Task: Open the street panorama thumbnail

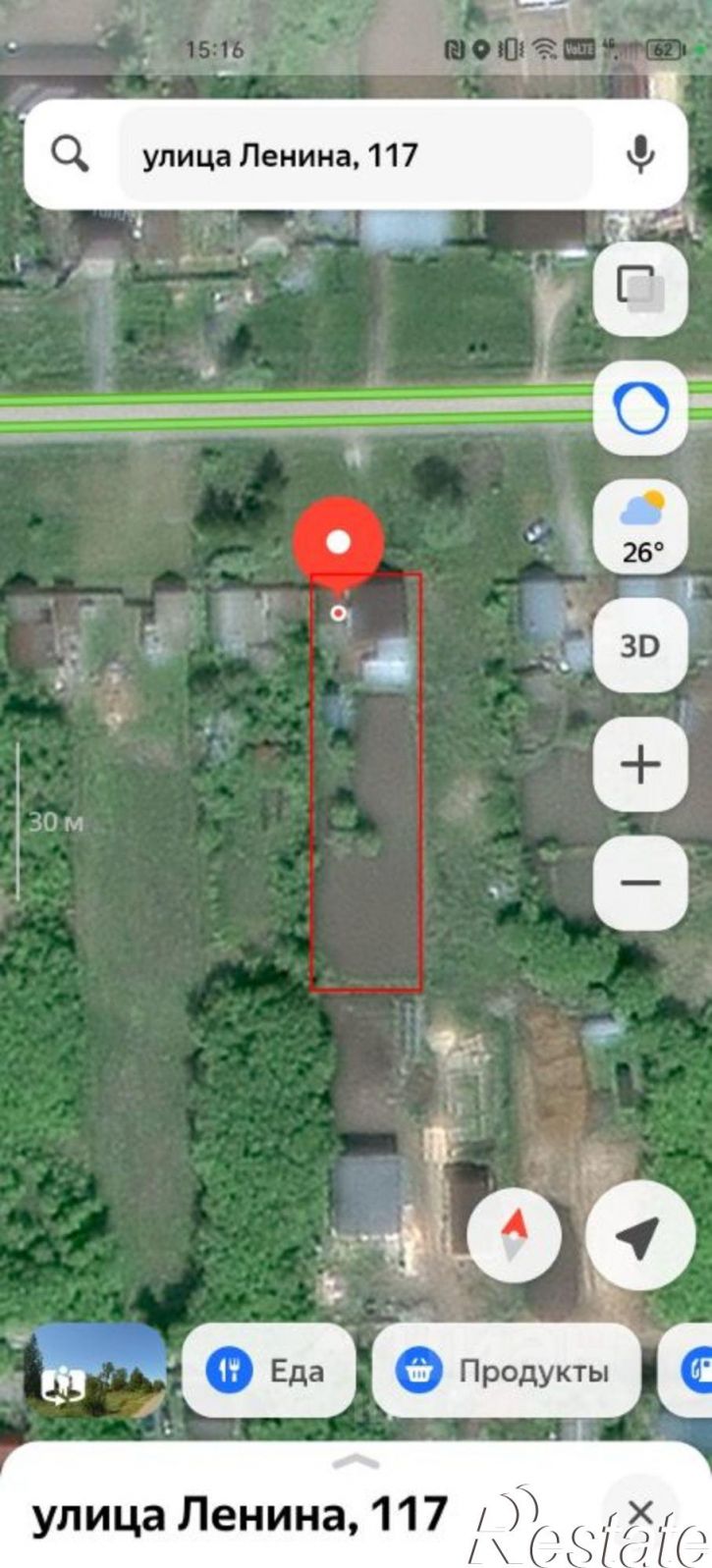Action: 95,1370
